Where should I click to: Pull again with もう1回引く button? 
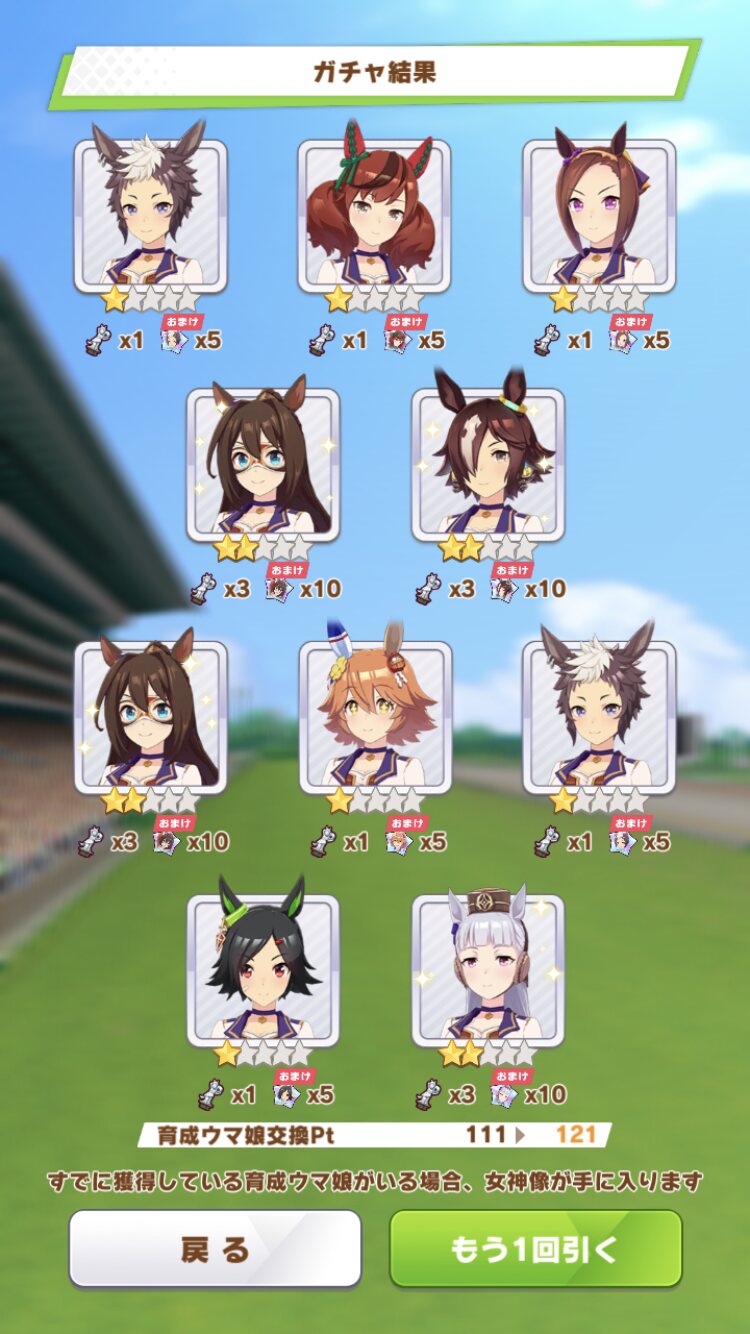[536, 1248]
